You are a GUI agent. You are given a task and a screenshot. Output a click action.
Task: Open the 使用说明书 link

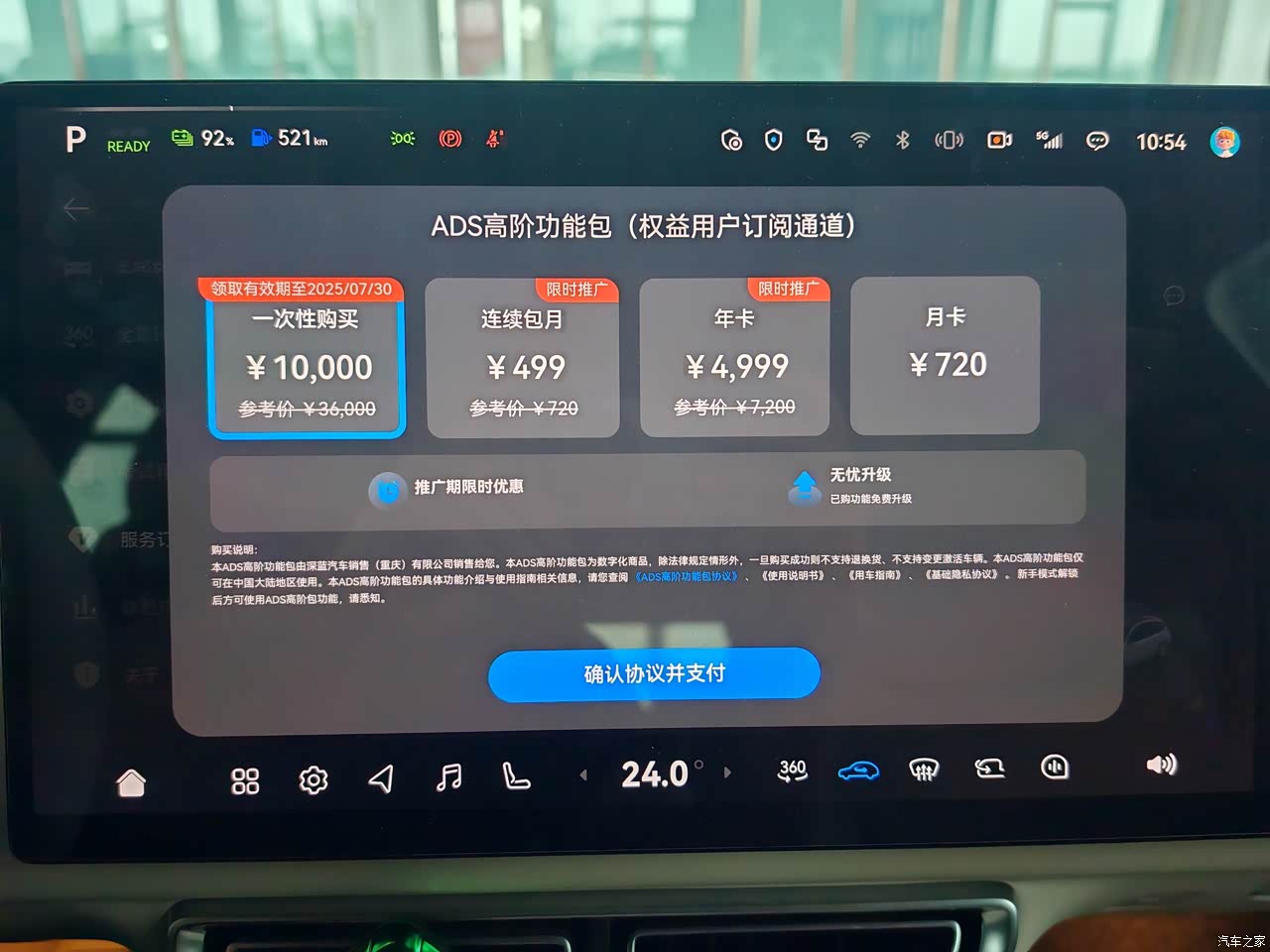(x=793, y=576)
